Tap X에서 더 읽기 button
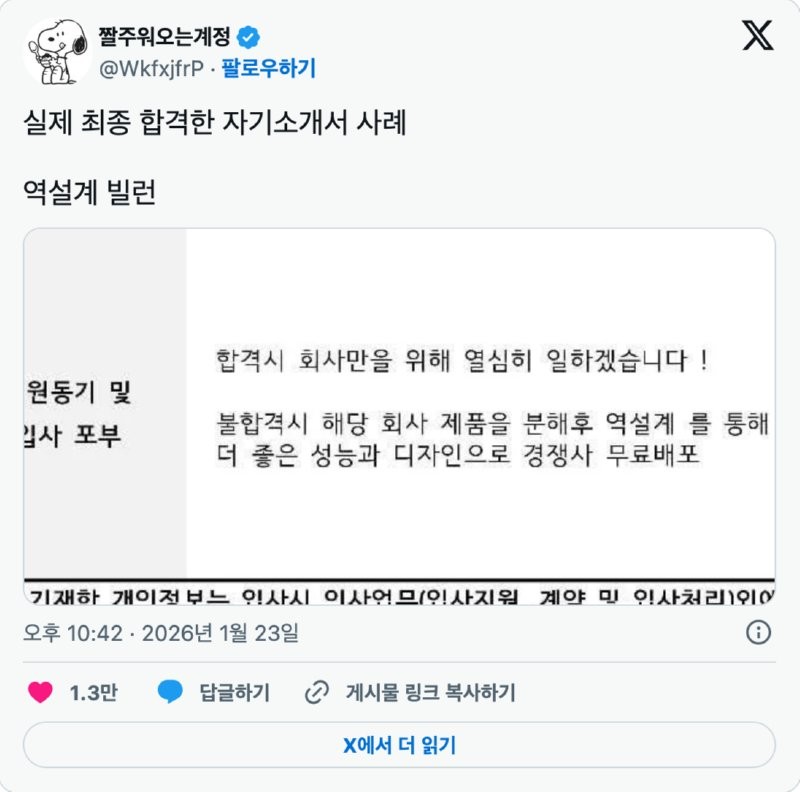The width and height of the screenshot is (800, 792). click(399, 745)
